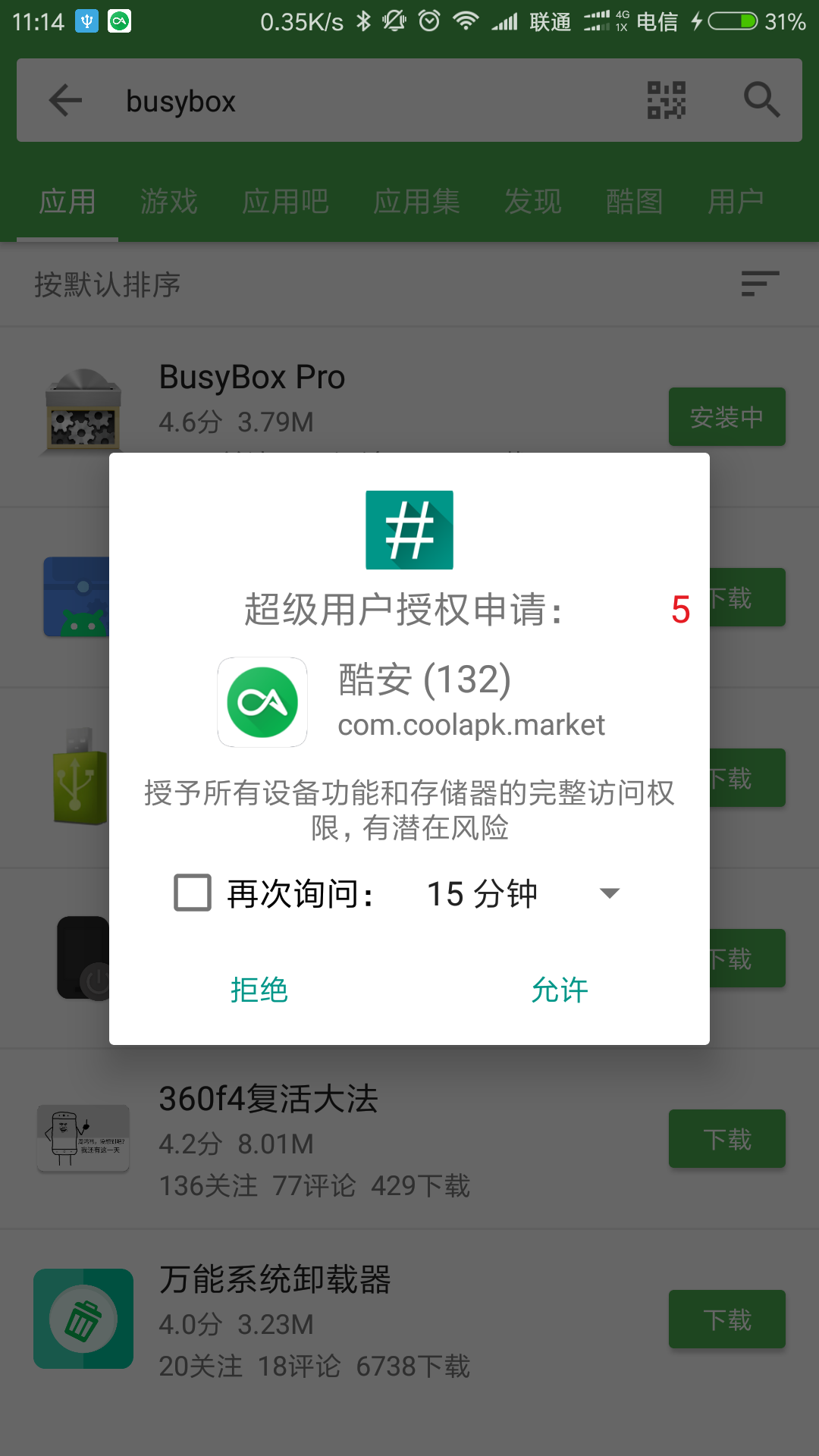Open the QR code scanner
The width and height of the screenshot is (819, 1456).
pyautogui.click(x=666, y=100)
